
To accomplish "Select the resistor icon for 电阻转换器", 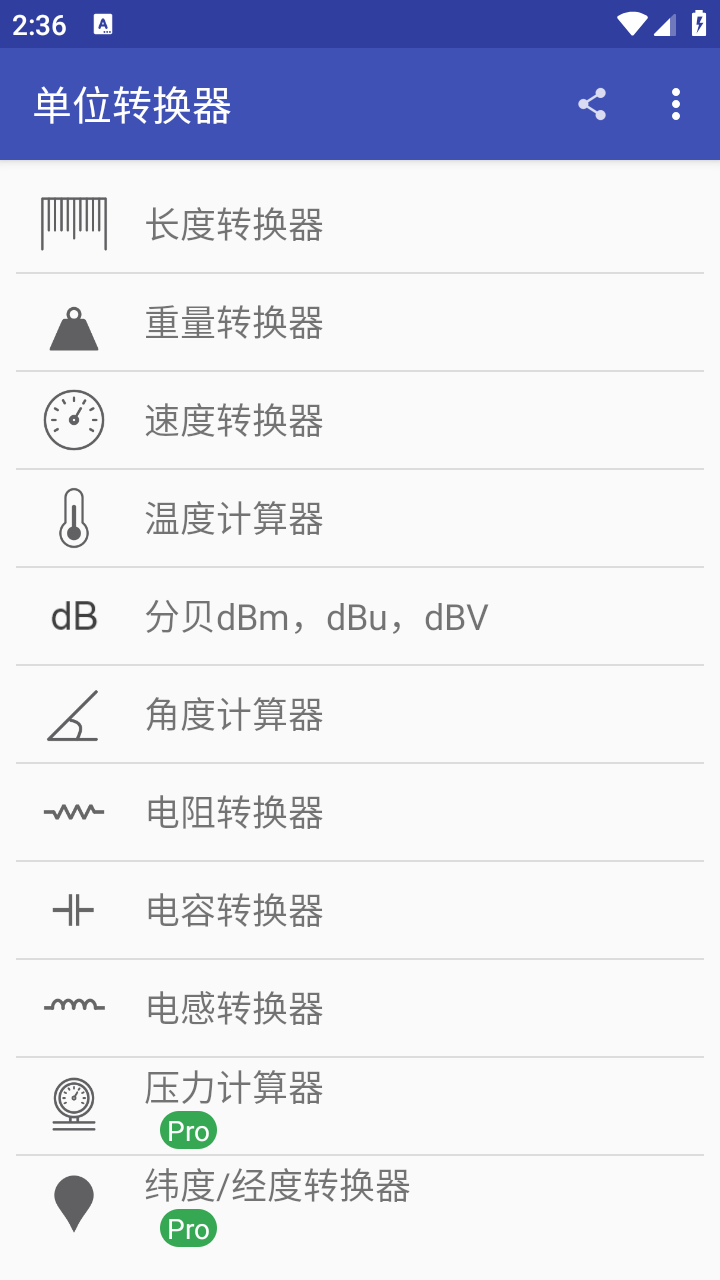I will 73,812.
